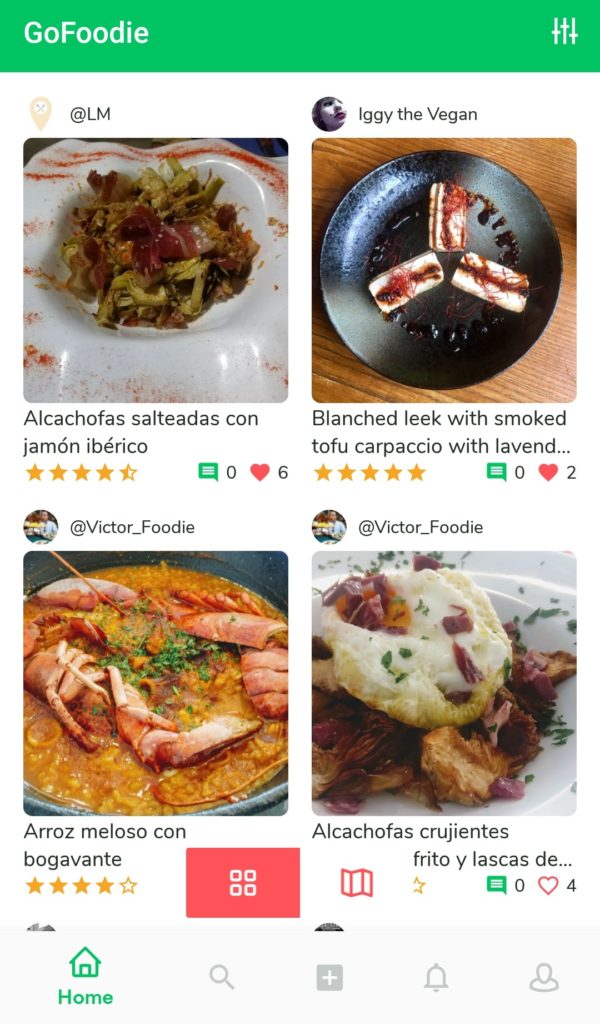600x1024 pixels.
Task: Like the Blanched leek with smoked tofu post
Action: pyautogui.click(x=548, y=472)
